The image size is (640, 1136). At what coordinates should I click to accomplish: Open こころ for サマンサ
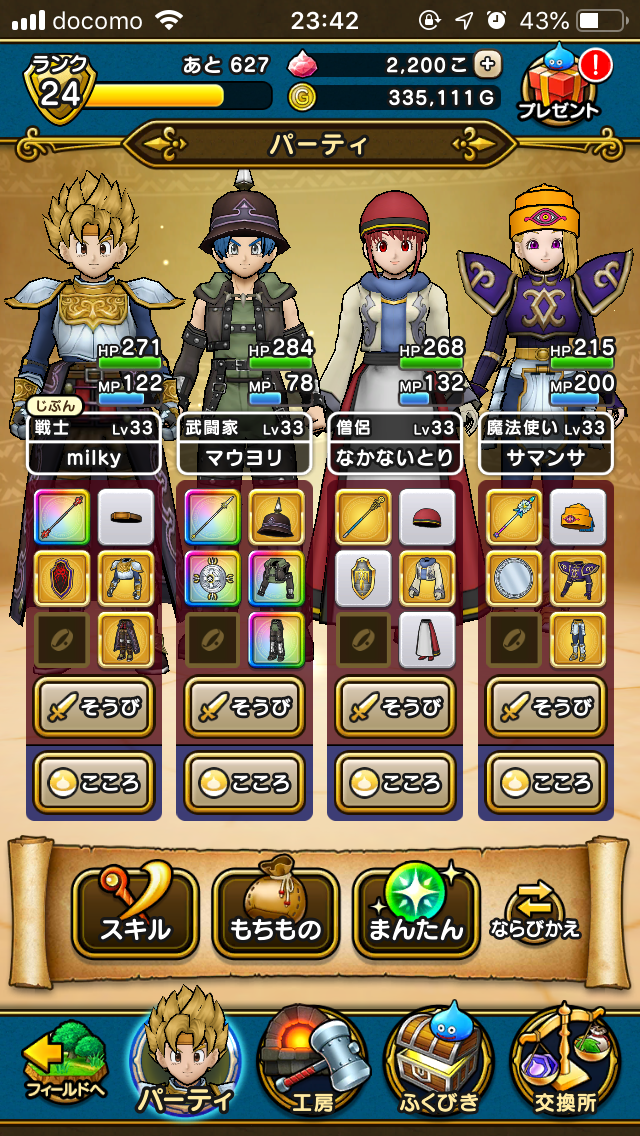(x=546, y=782)
